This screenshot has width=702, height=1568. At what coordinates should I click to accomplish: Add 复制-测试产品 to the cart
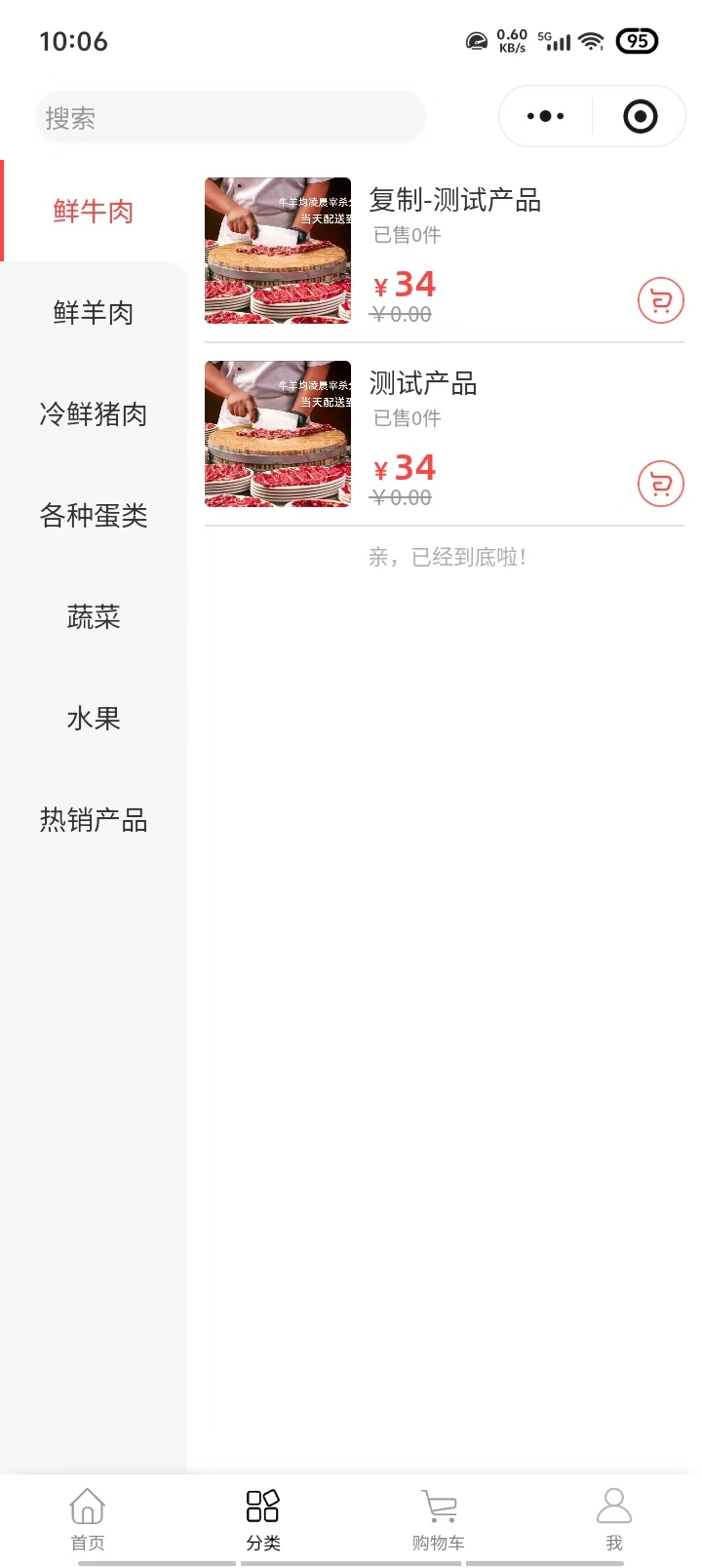coord(660,301)
